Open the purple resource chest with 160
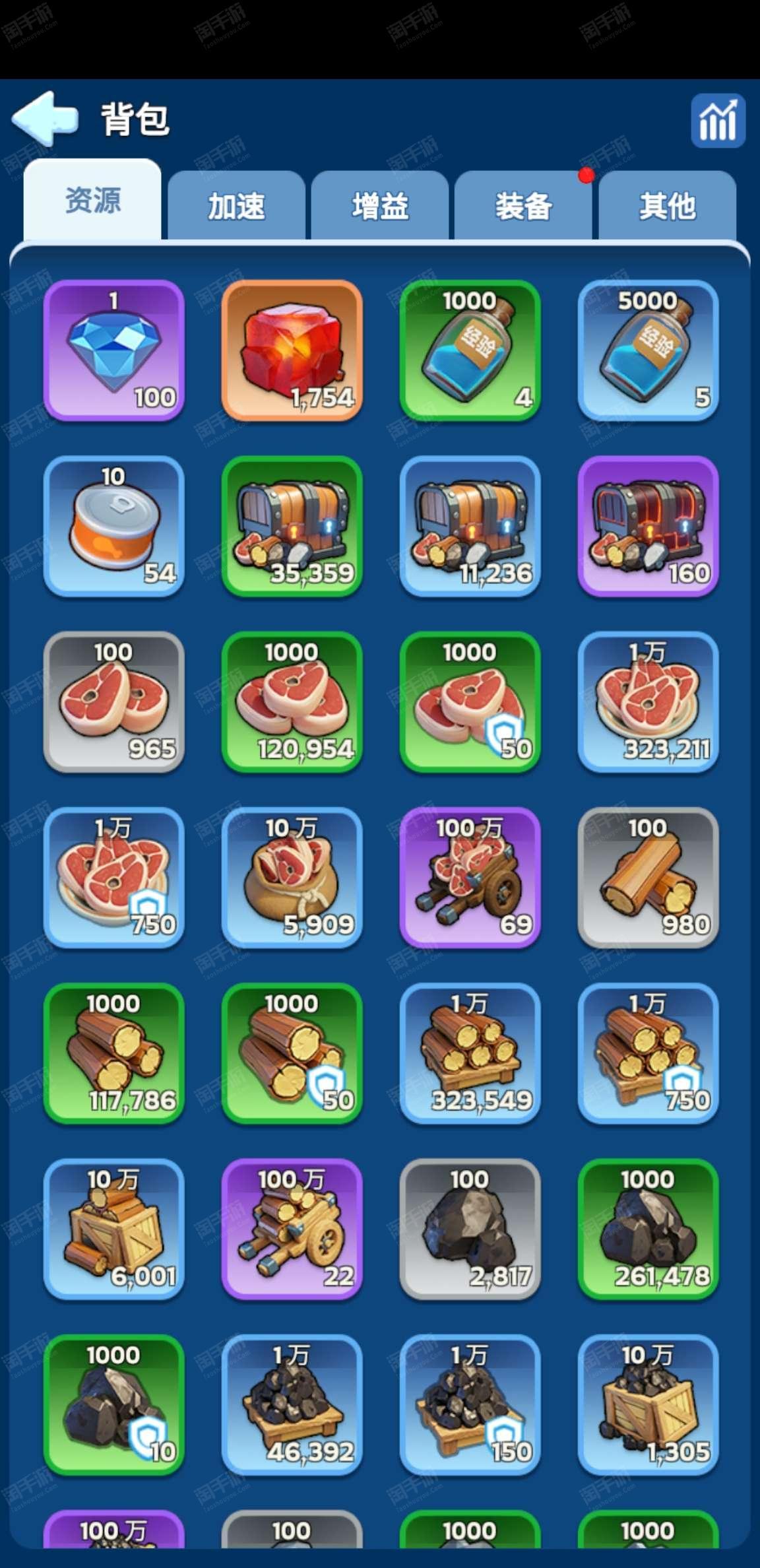The height and width of the screenshot is (1568, 760). click(648, 526)
